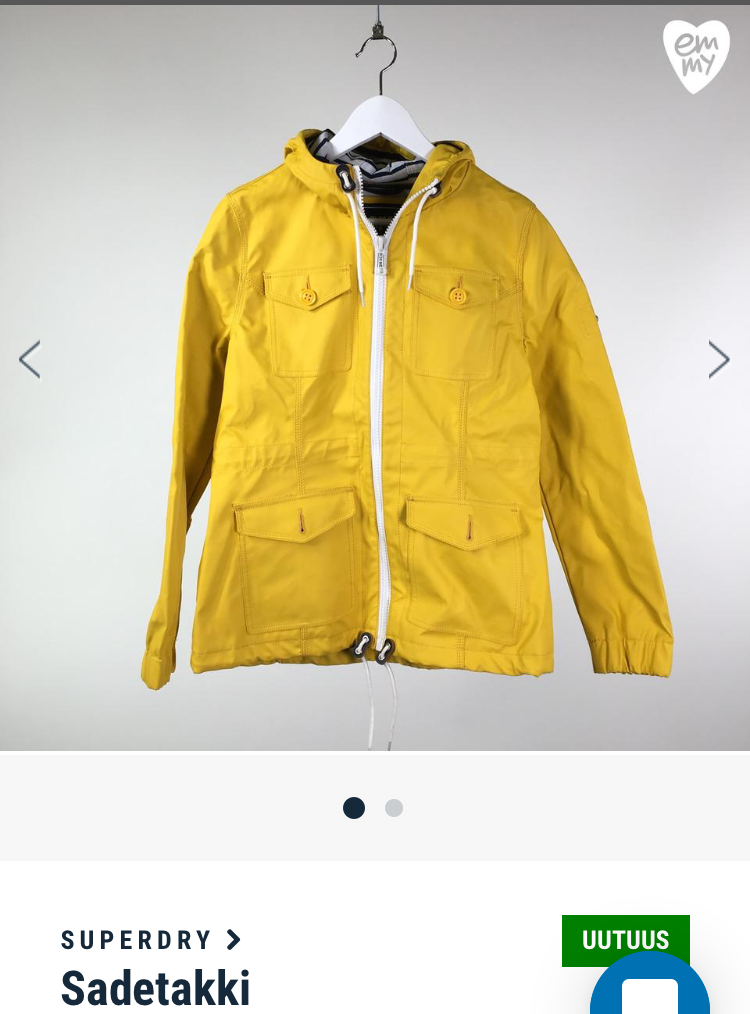Jump to the second image dot

click(x=394, y=808)
